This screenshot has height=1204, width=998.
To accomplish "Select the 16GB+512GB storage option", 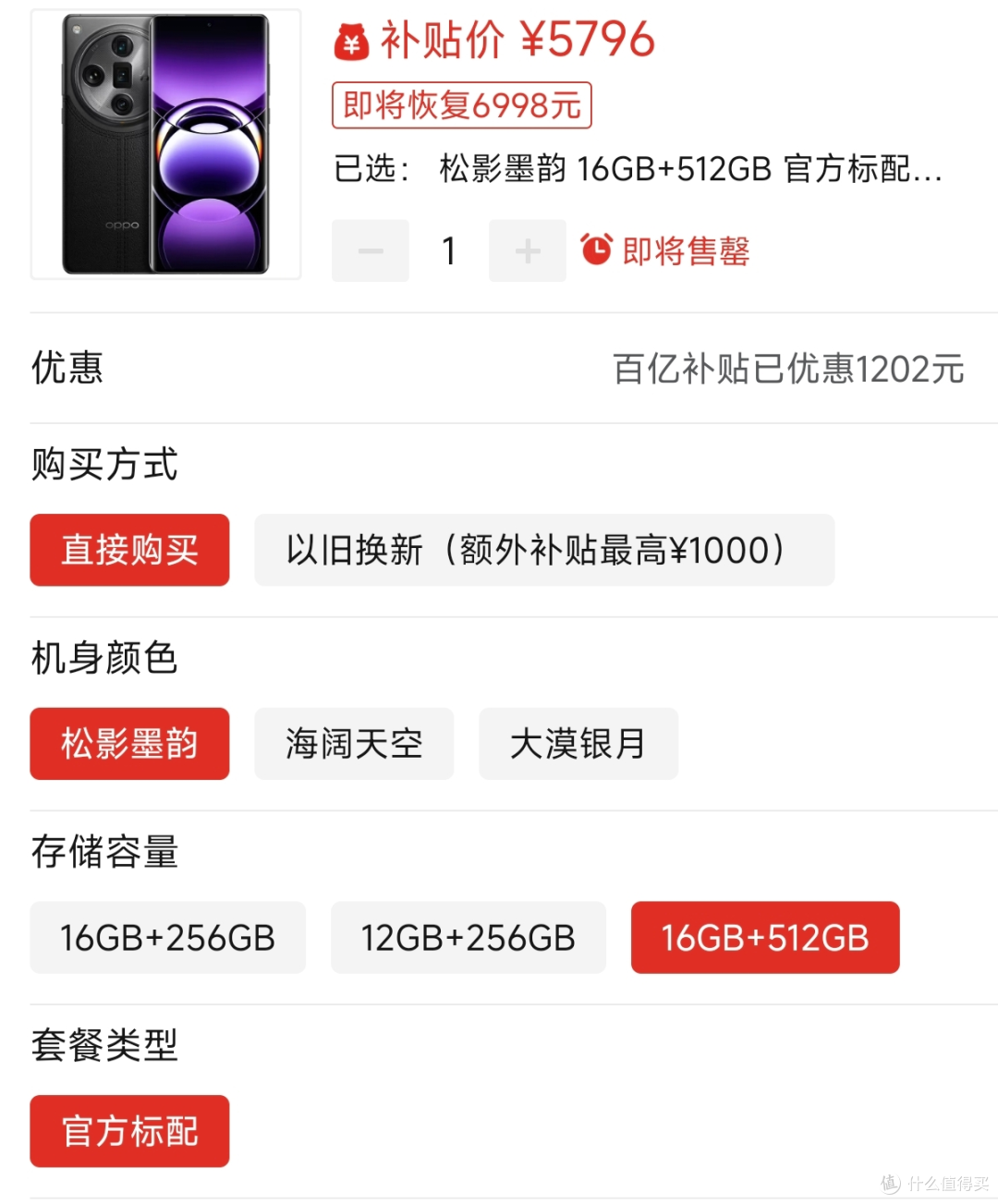I will (765, 938).
